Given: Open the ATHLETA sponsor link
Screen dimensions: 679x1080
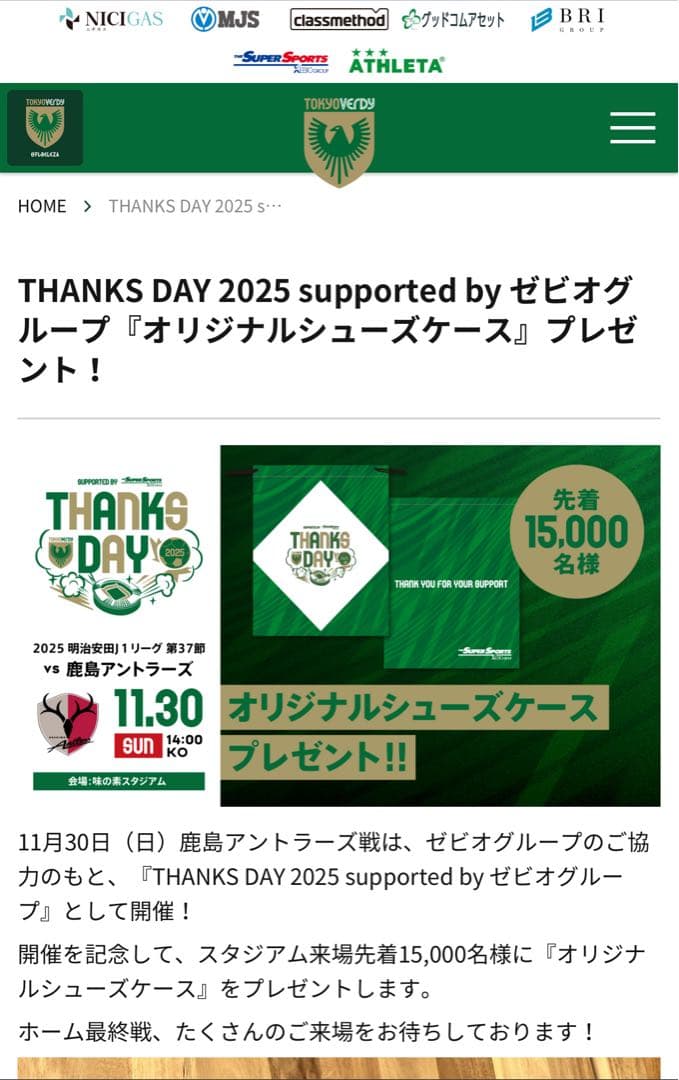Looking at the screenshot, I should 396,62.
